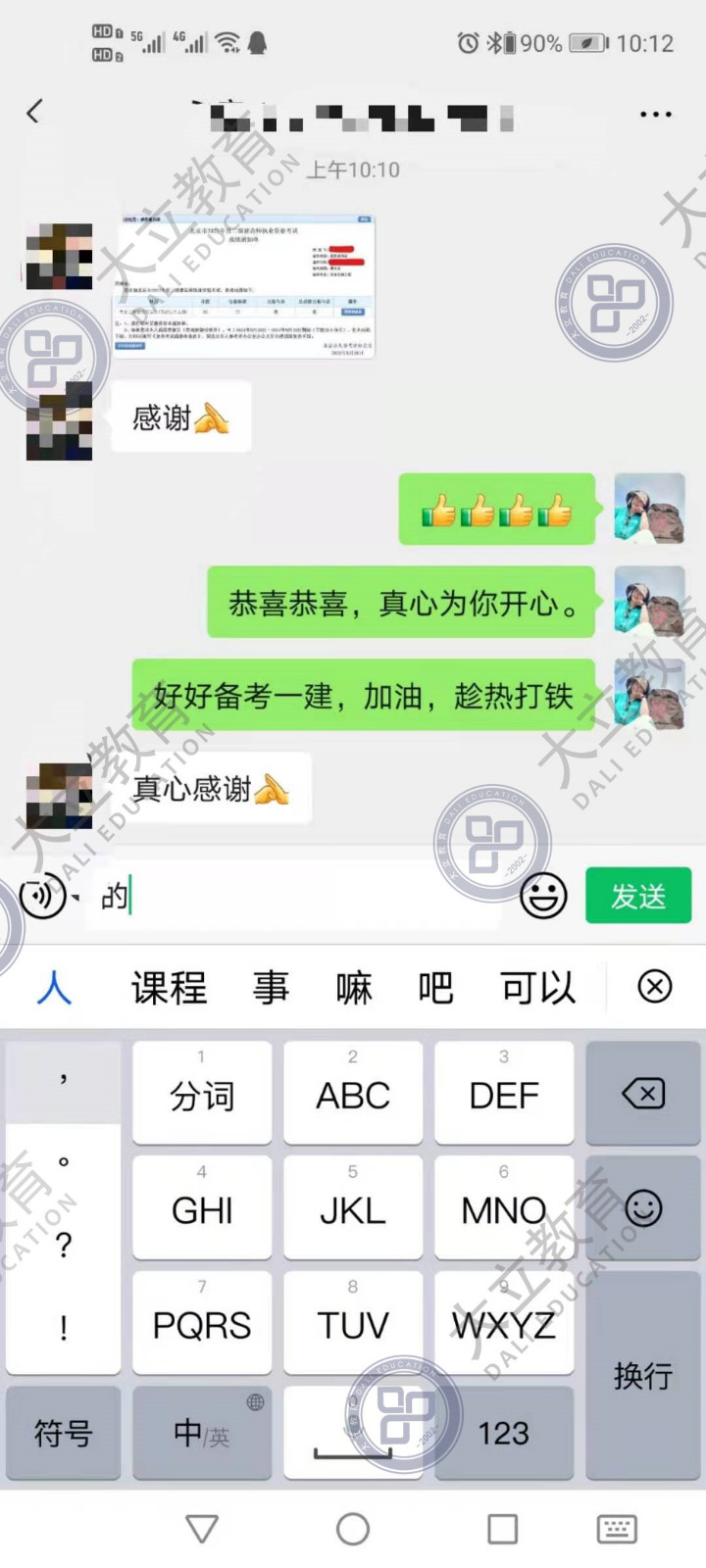Tap the 分词 key

[x=202, y=1093]
